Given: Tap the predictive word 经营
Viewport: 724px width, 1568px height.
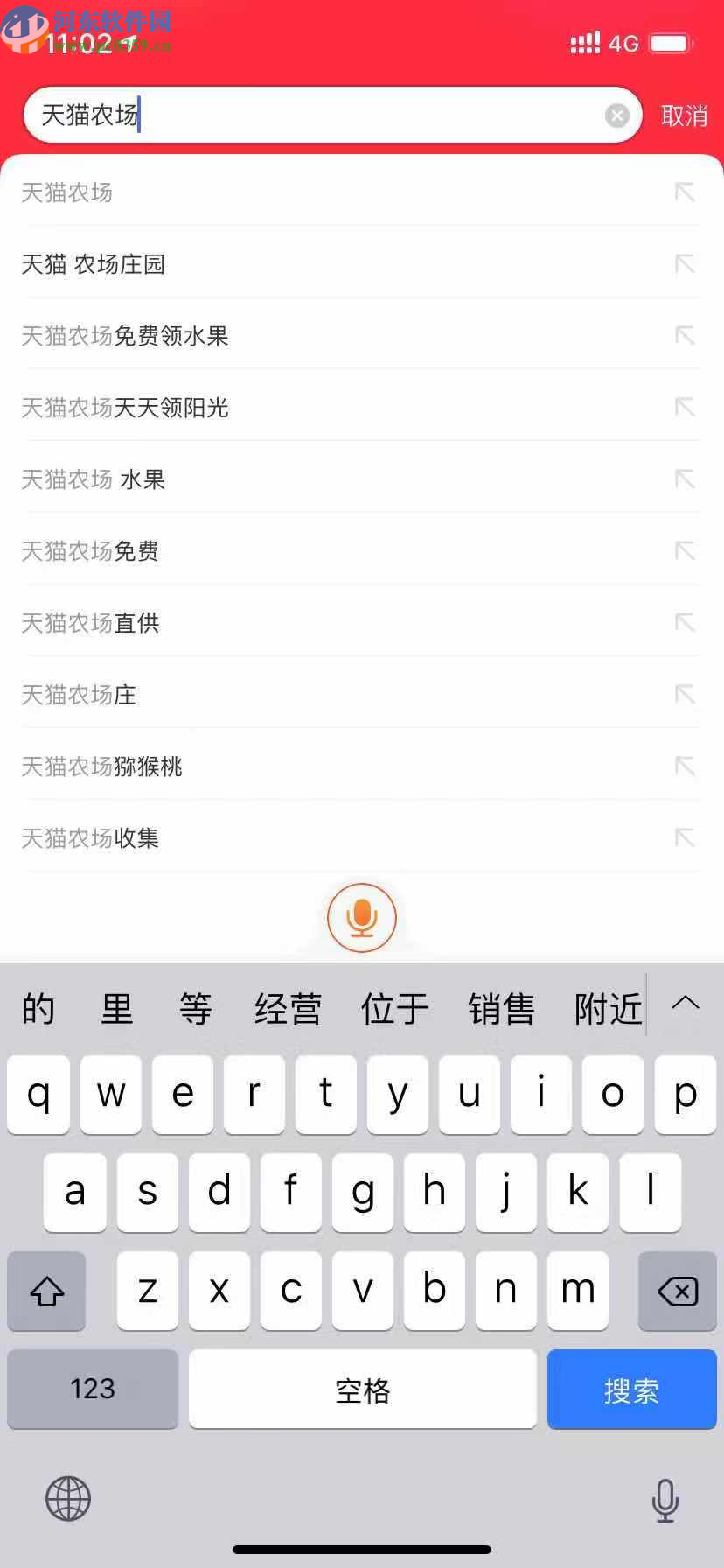Looking at the screenshot, I should click(x=288, y=1008).
